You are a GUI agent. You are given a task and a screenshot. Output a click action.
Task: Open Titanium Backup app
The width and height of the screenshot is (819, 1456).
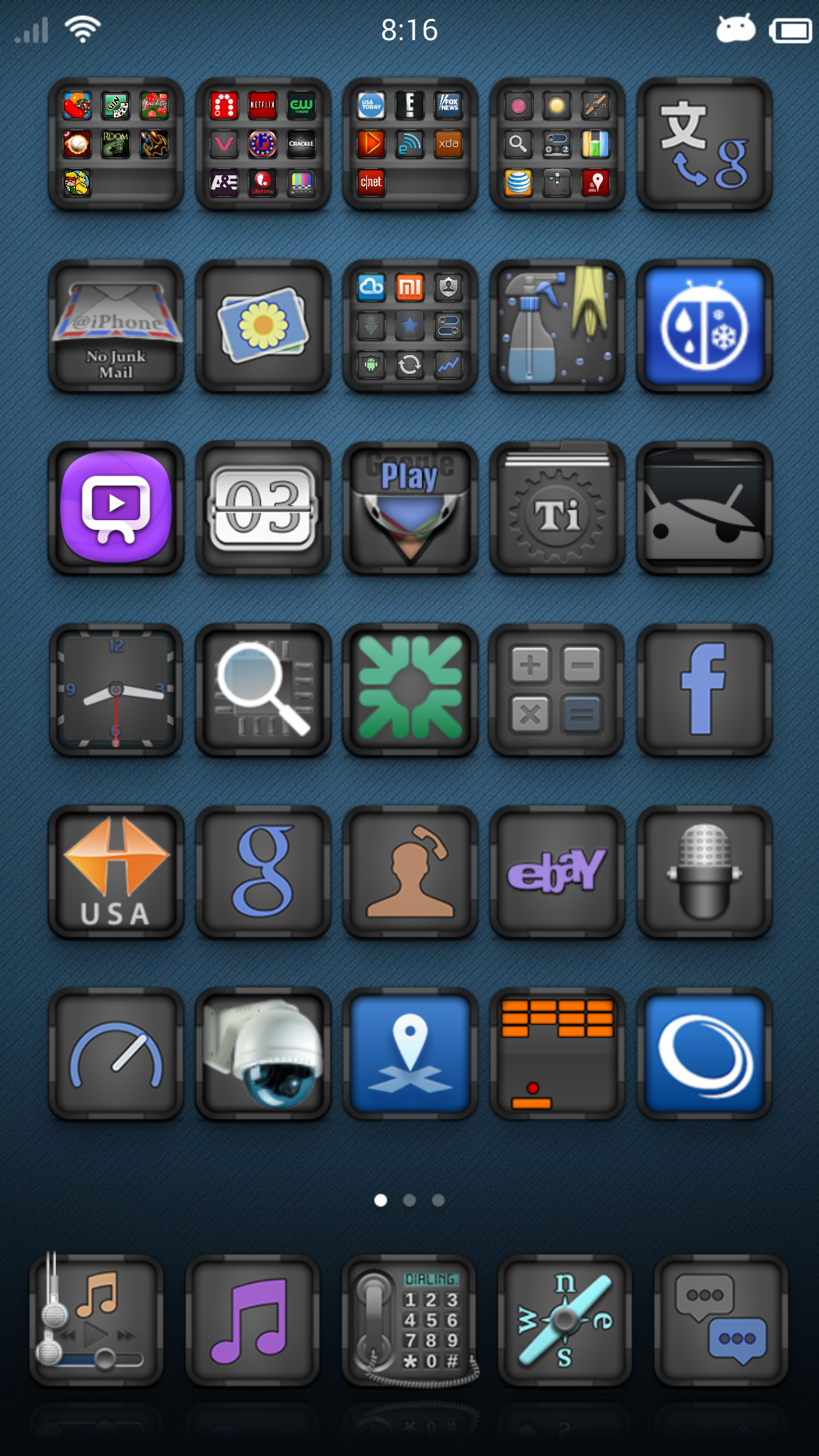(557, 507)
